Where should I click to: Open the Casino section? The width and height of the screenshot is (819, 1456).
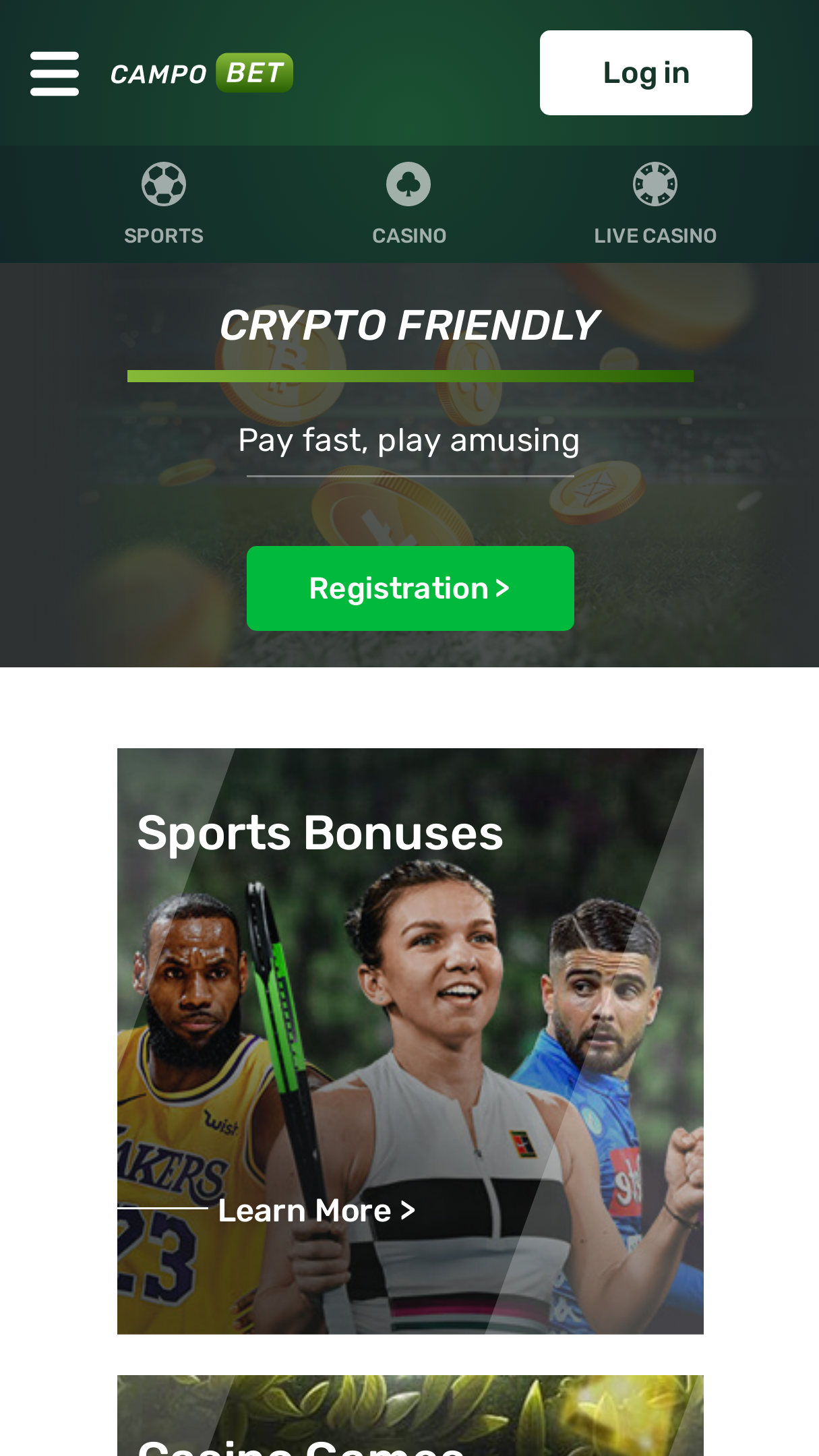(409, 204)
